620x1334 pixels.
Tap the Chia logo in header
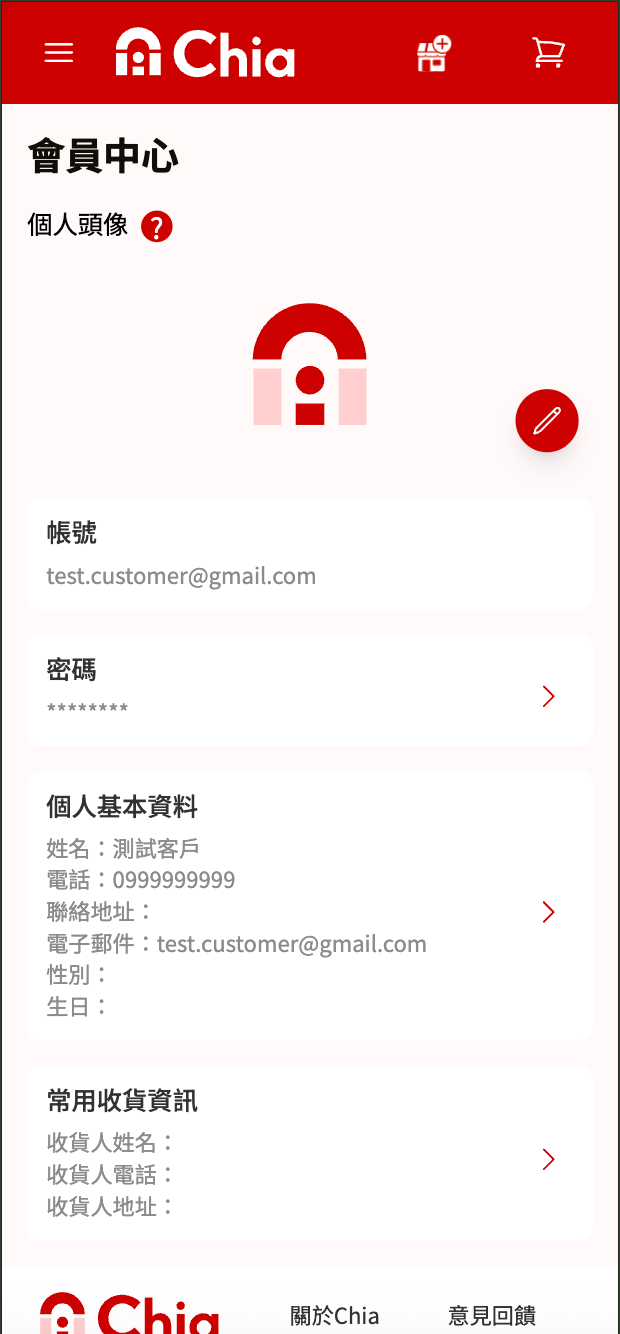click(x=205, y=52)
